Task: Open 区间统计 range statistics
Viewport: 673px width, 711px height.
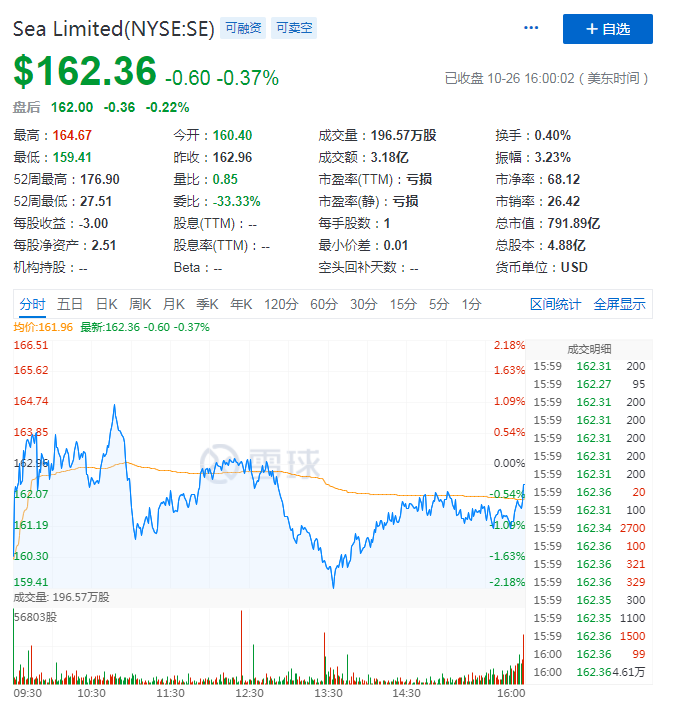Action: (x=555, y=304)
